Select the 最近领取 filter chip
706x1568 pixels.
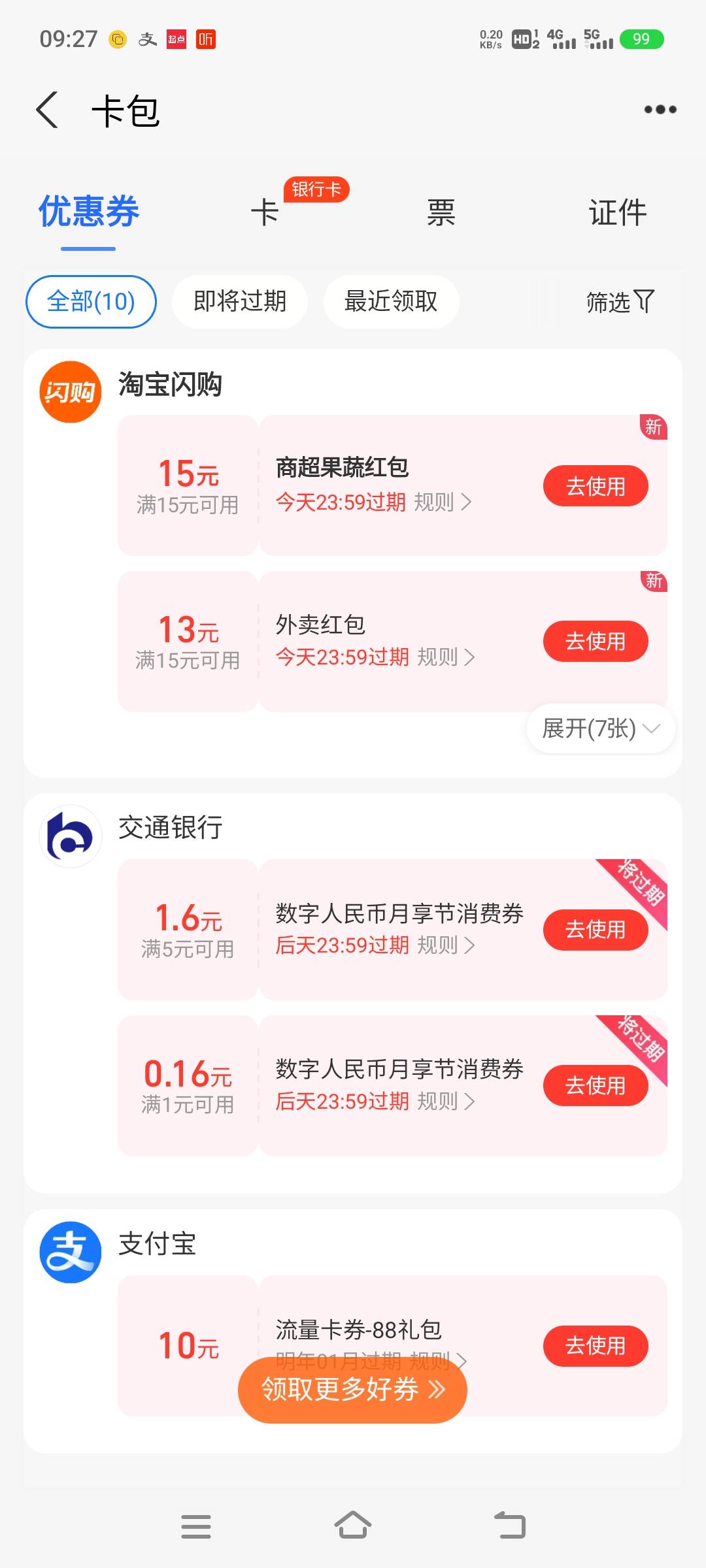391,302
